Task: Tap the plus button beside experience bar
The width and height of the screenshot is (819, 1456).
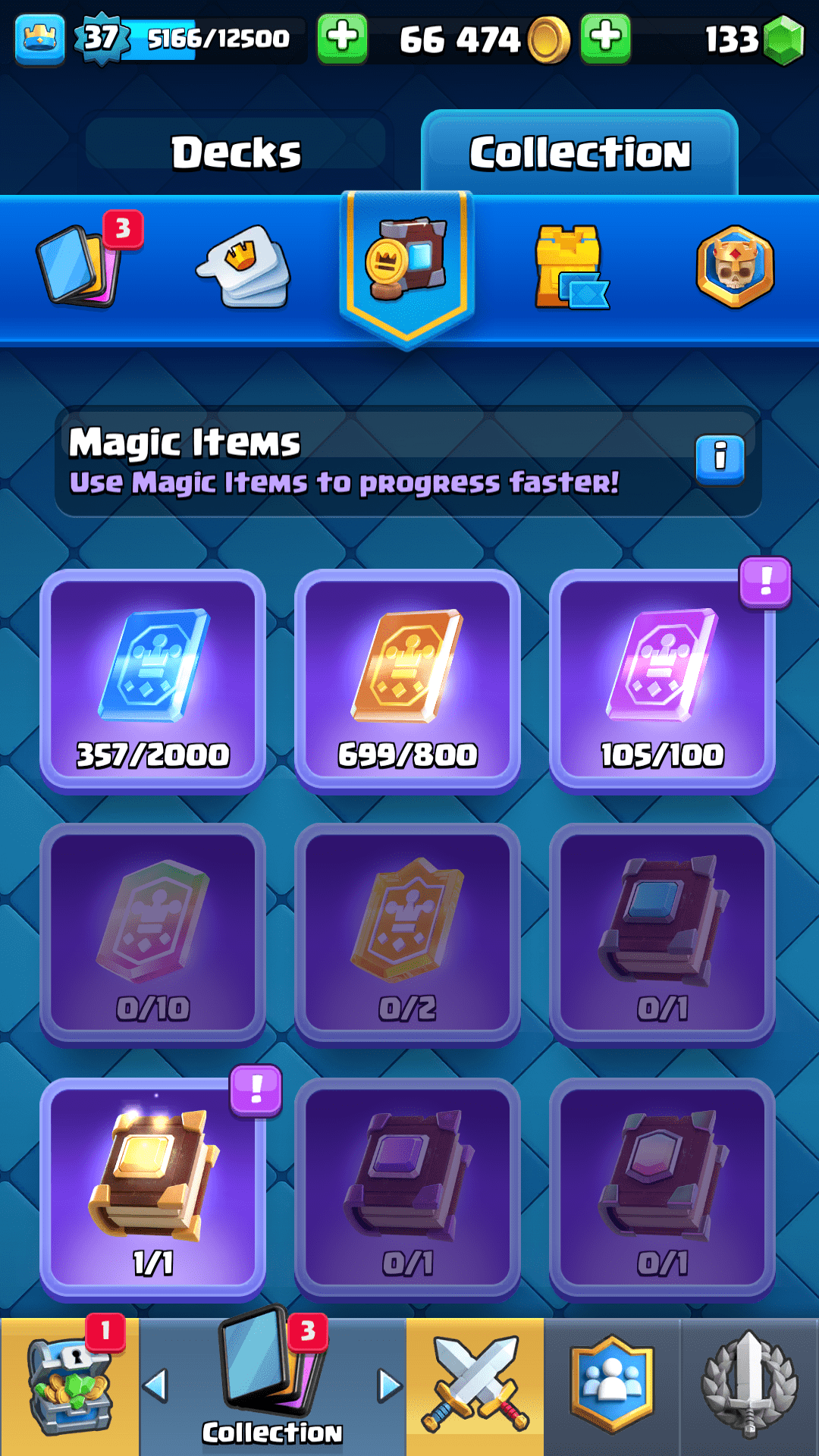Action: point(342,36)
